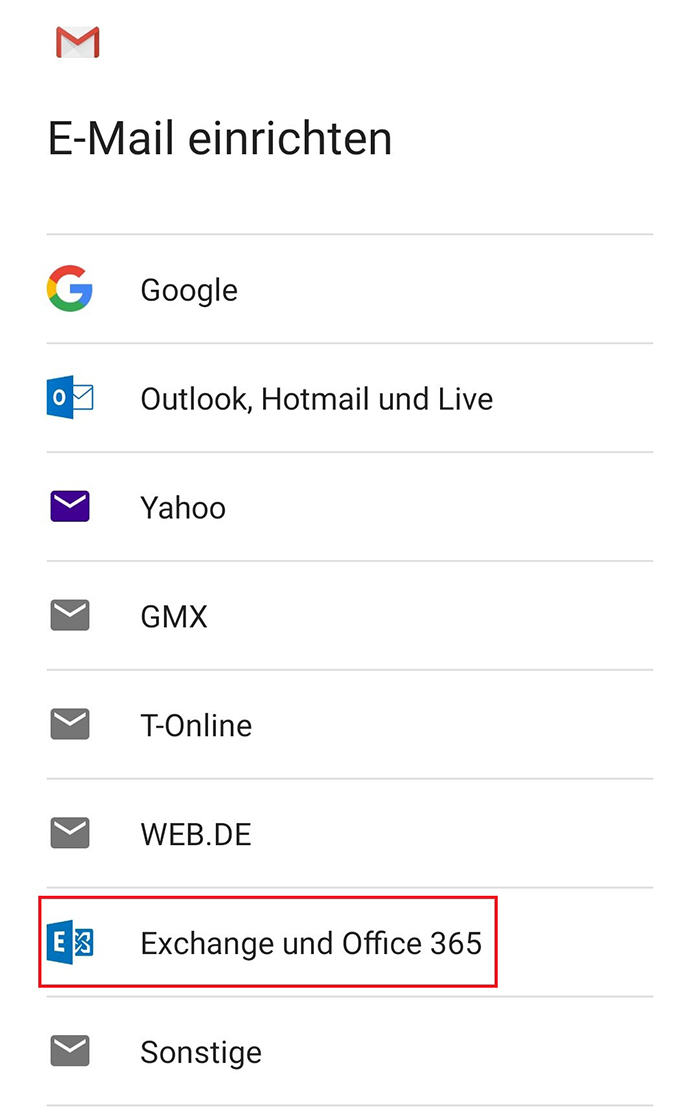Image resolution: width=700 pixels, height=1120 pixels.
Task: Open T-Online email setup
Action: click(x=350, y=725)
